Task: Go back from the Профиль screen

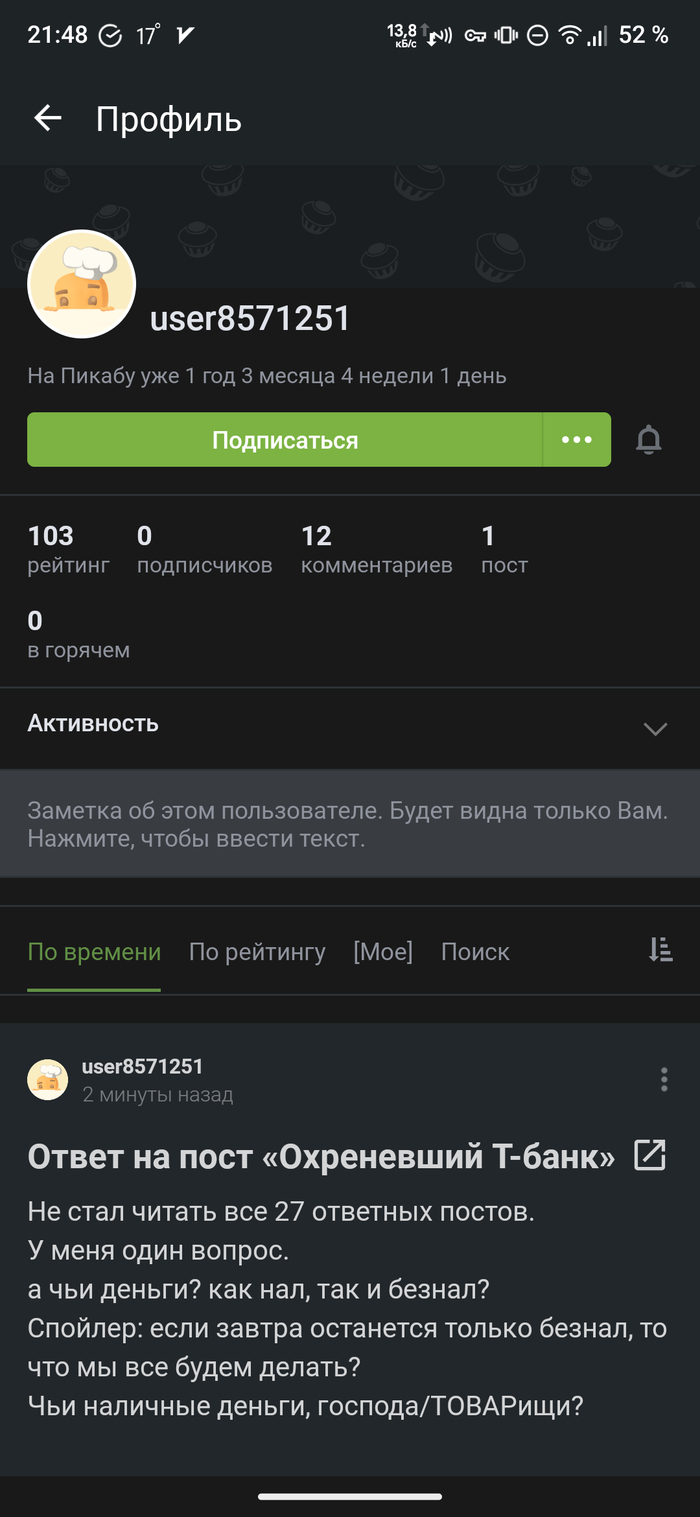Action: (x=47, y=119)
